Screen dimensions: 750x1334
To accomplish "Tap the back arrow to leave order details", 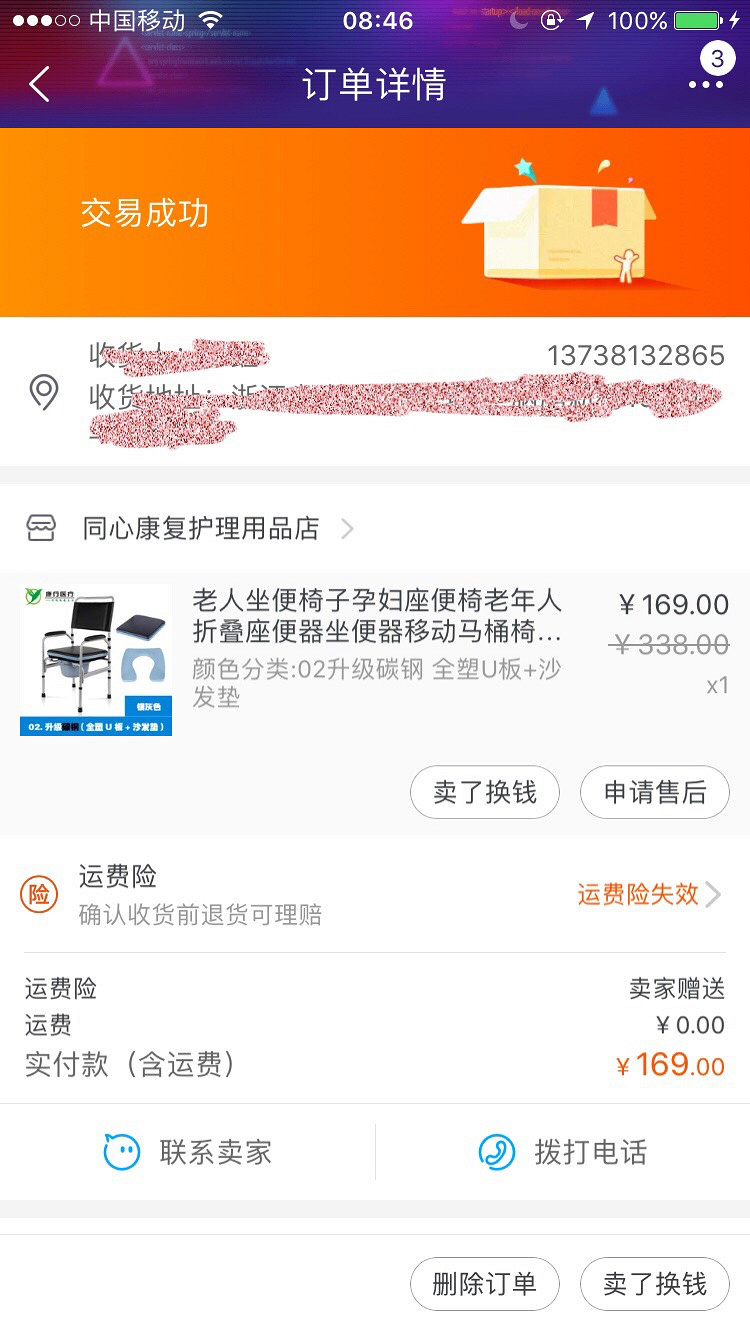I will coord(40,85).
